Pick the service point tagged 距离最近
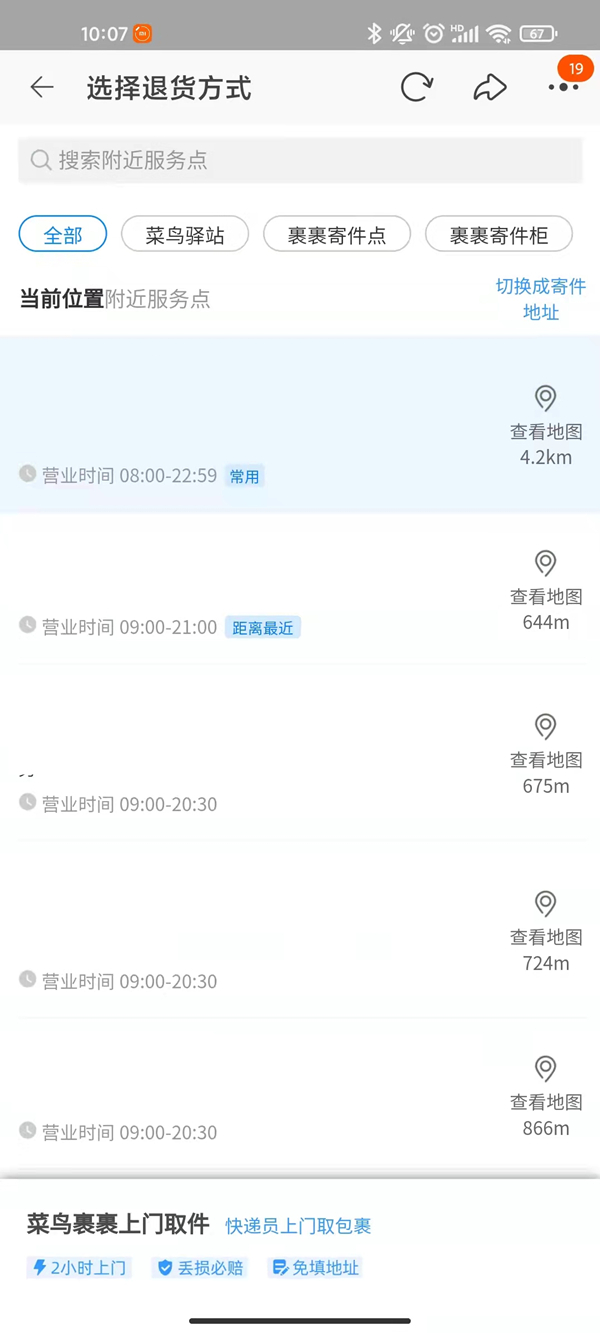This screenshot has height=1333, width=600. (250, 590)
